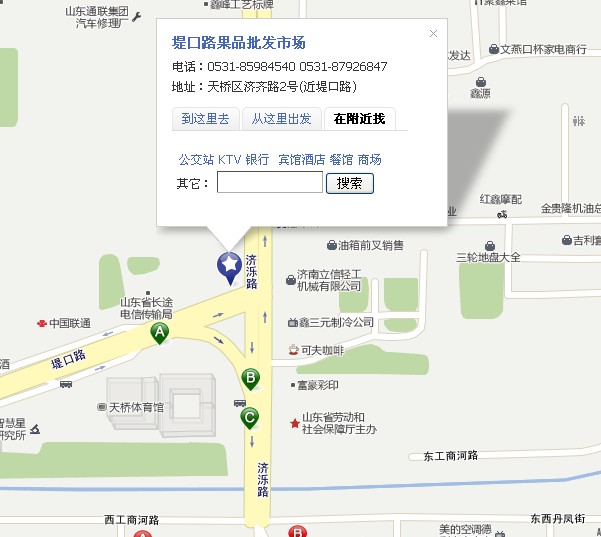The width and height of the screenshot is (601, 537).
Task: Find nearby KTV venues
Action: click(230, 160)
